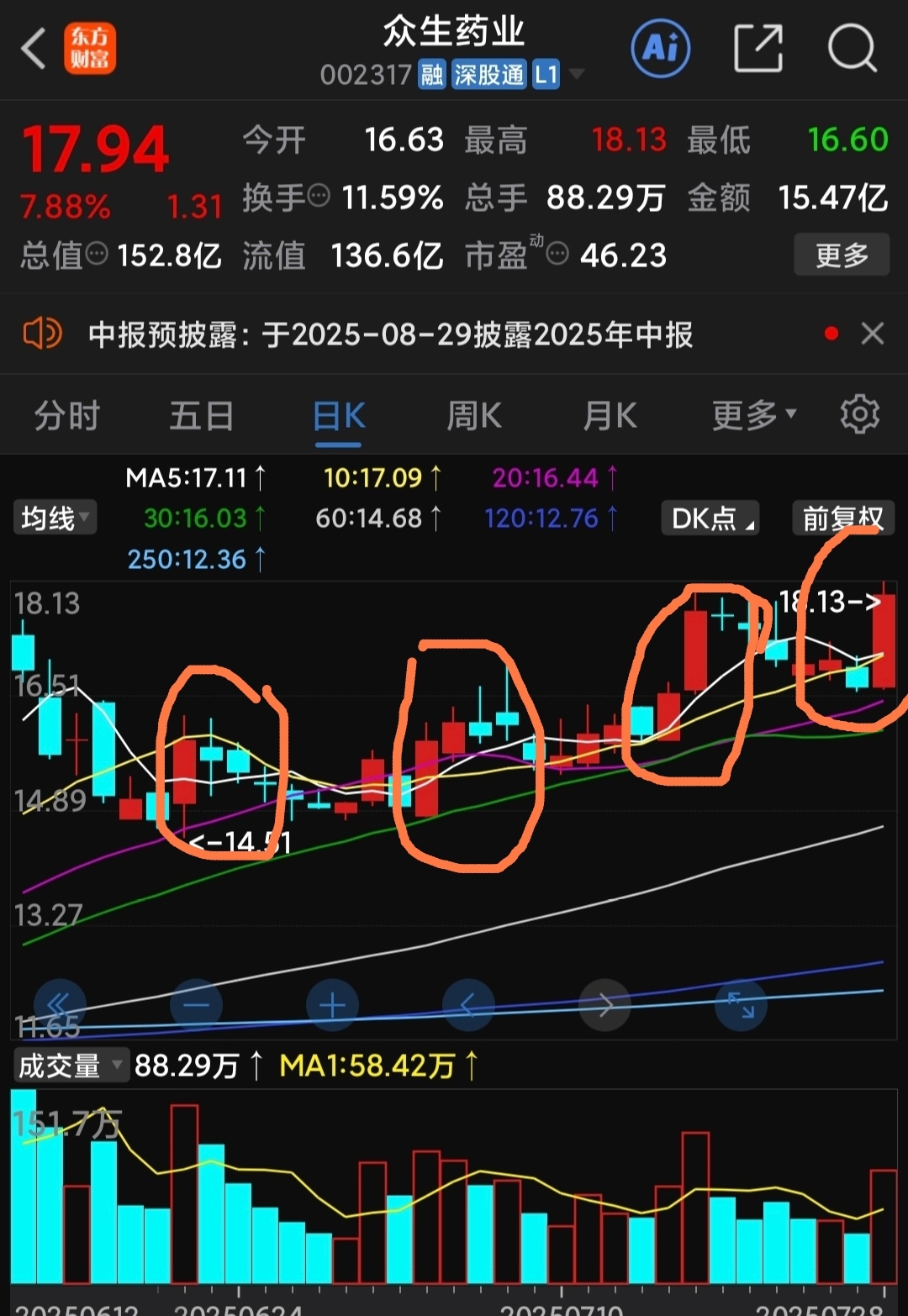Open stock code dropdown next to L1

(x=577, y=75)
